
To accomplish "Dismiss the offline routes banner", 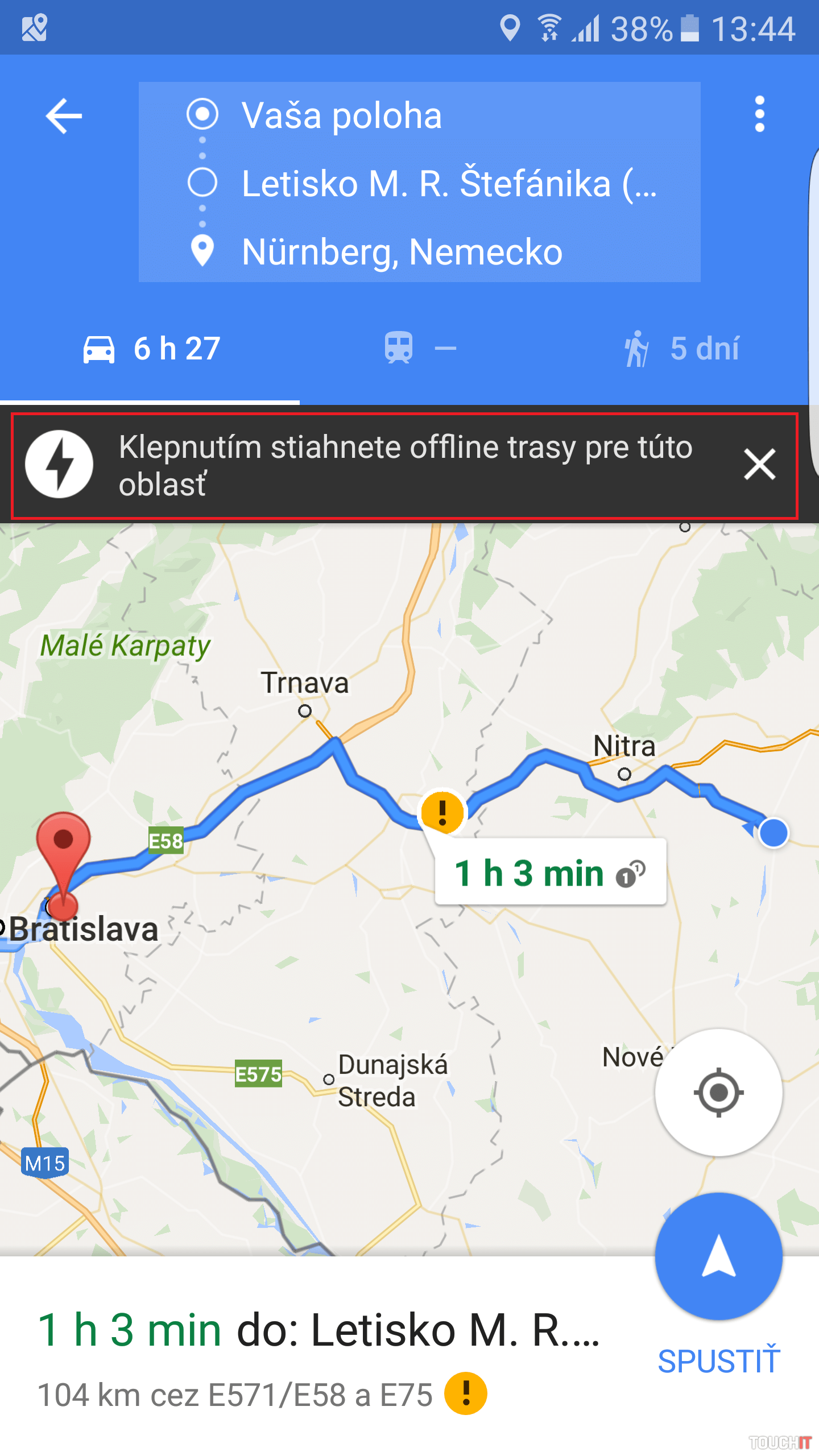I will click(x=759, y=465).
